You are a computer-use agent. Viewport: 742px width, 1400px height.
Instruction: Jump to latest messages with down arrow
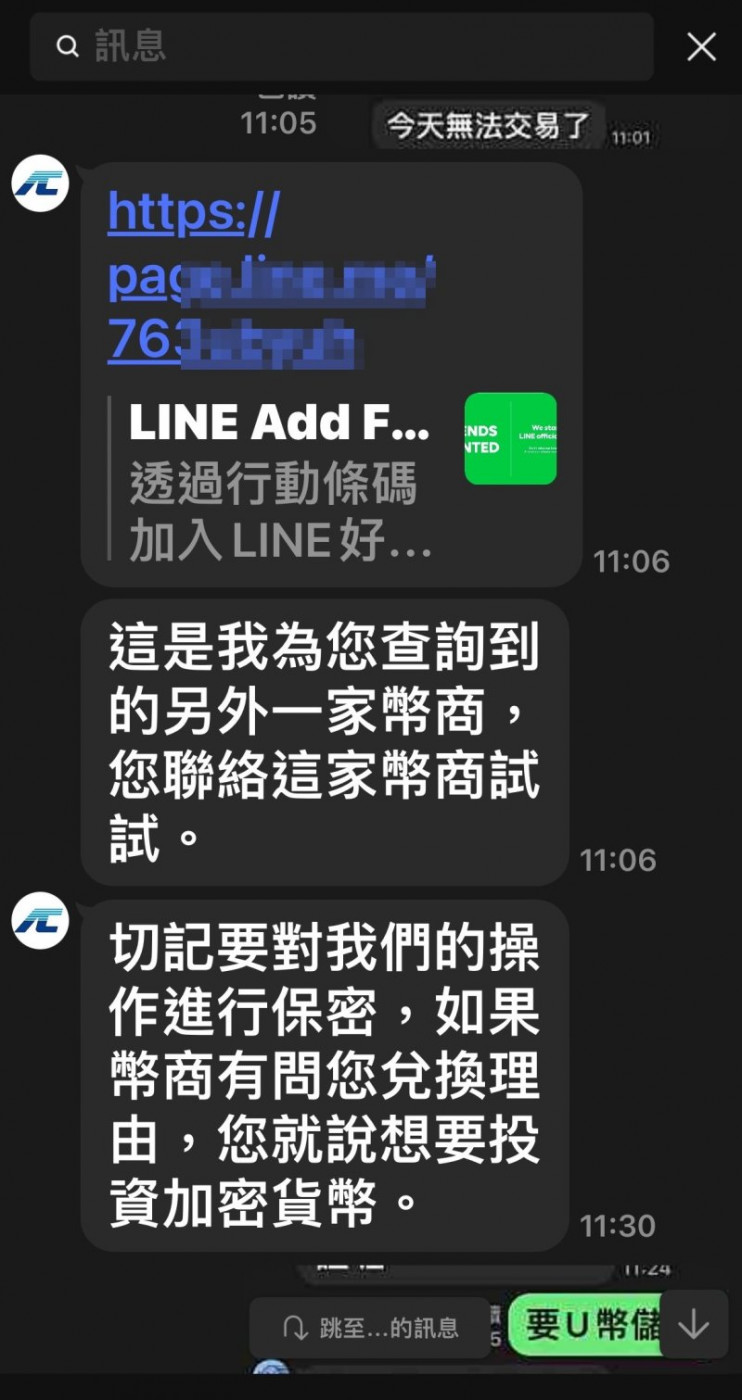[x=693, y=1324]
